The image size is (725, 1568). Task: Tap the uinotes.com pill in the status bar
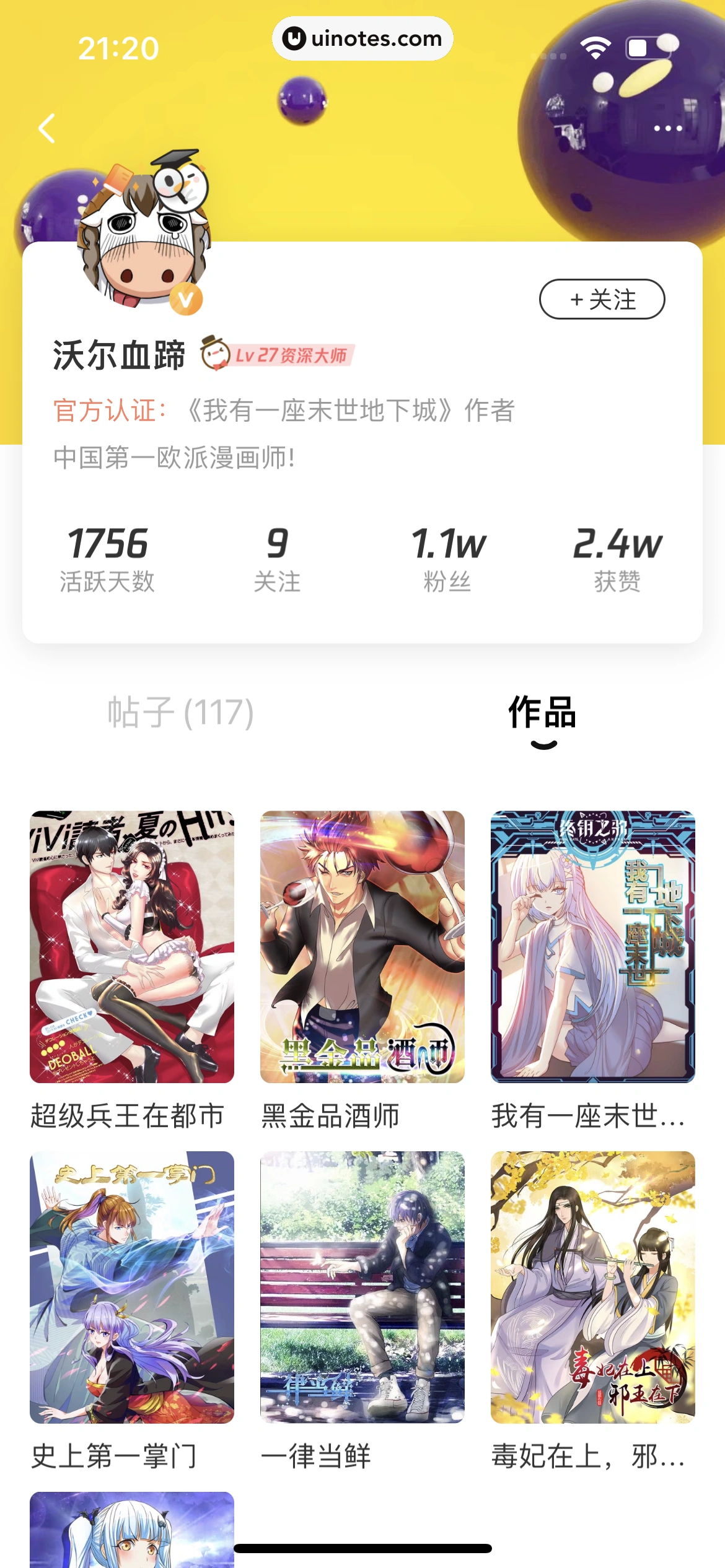tap(362, 38)
